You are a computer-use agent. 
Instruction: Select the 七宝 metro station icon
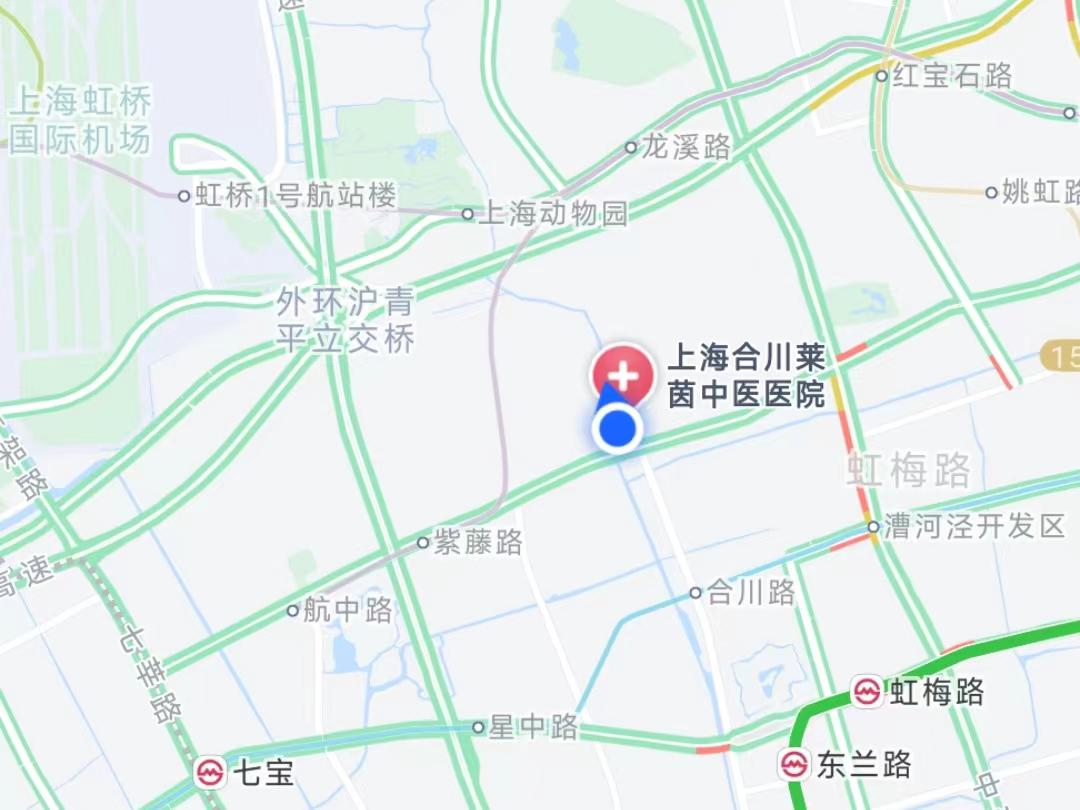pyautogui.click(x=211, y=771)
